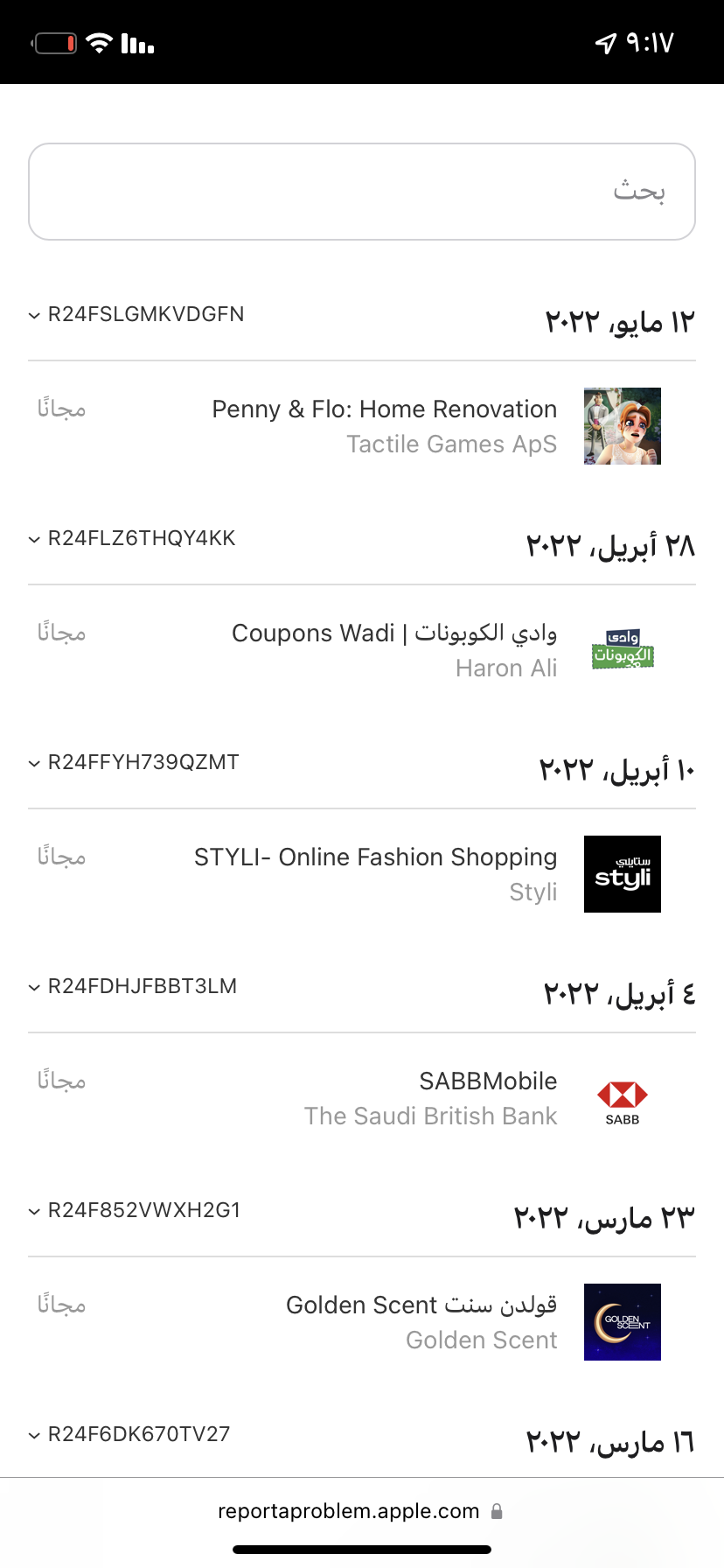Select STYLI- Online Fashion Shopping purchase
Viewport: 724px width, 1568px height.
pos(376,874)
